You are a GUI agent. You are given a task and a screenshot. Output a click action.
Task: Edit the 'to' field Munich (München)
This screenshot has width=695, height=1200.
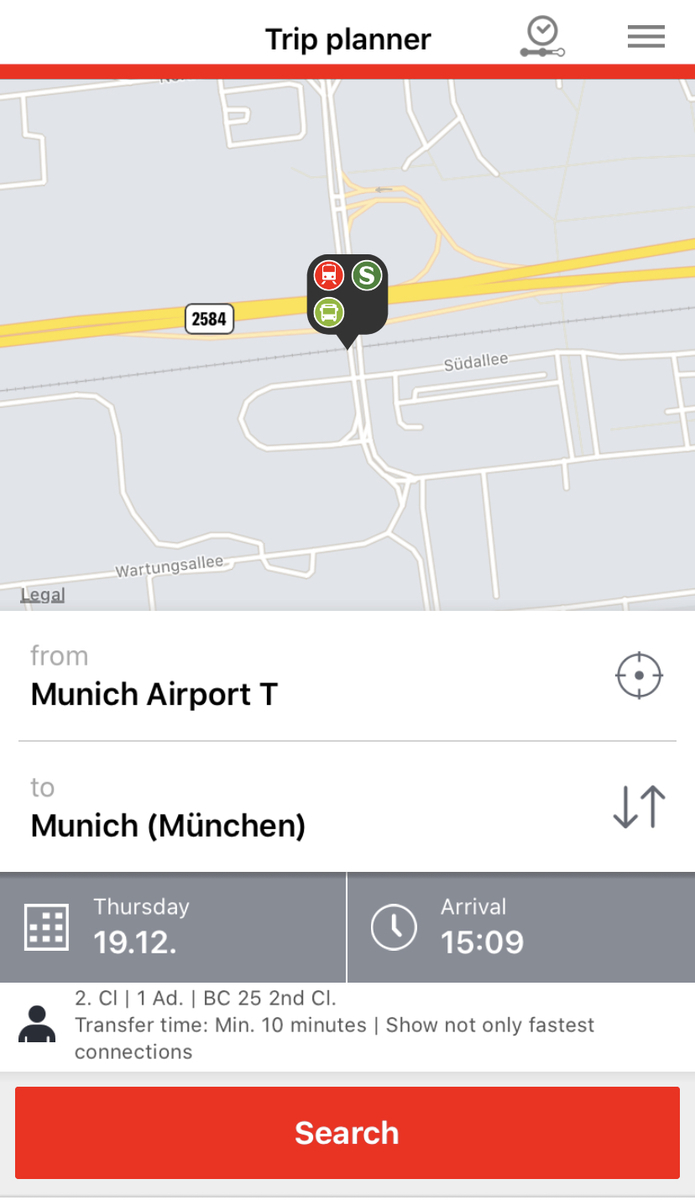pos(310,807)
